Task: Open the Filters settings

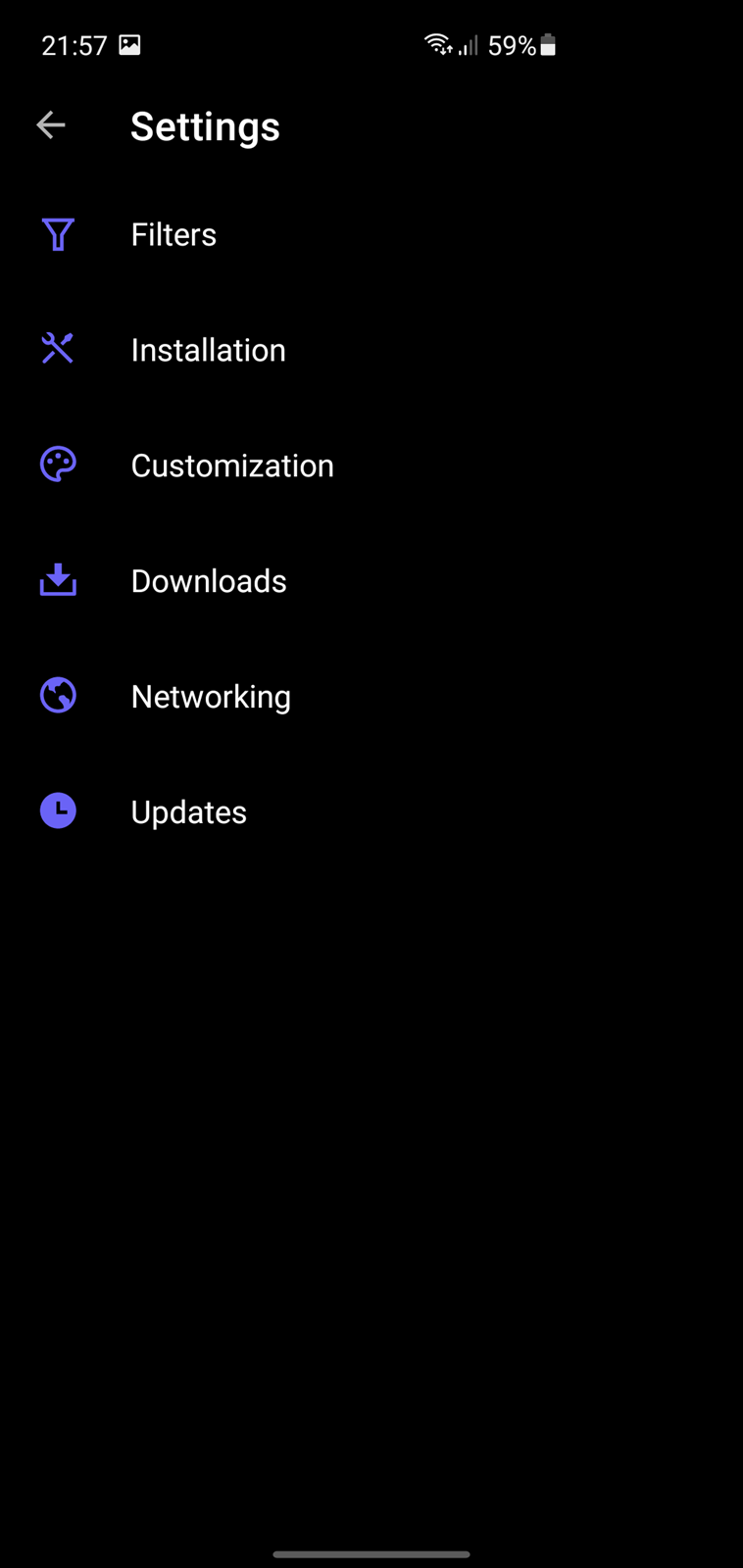Action: click(x=371, y=234)
